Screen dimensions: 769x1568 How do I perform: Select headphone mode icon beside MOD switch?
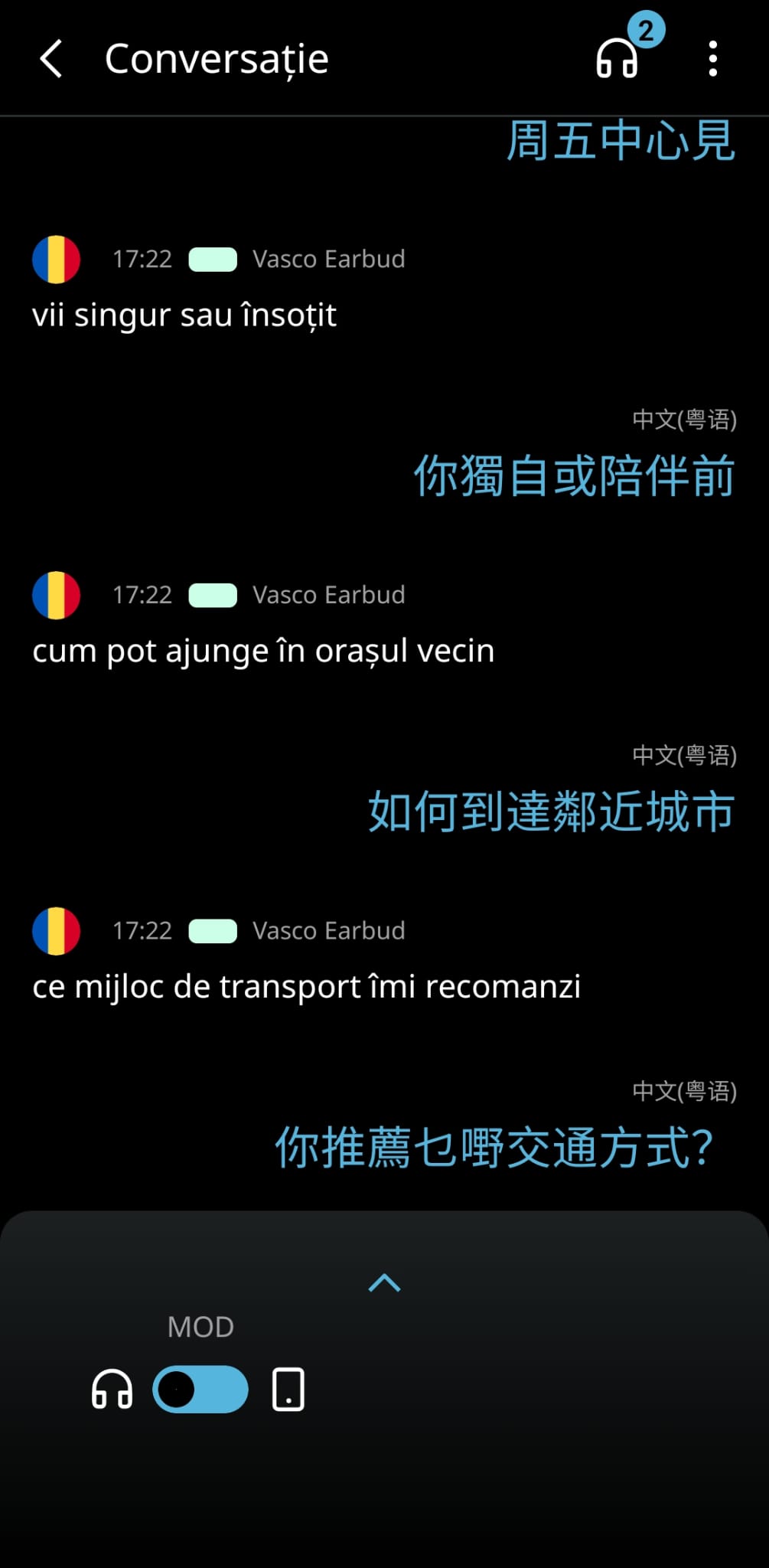pyautogui.click(x=112, y=1390)
